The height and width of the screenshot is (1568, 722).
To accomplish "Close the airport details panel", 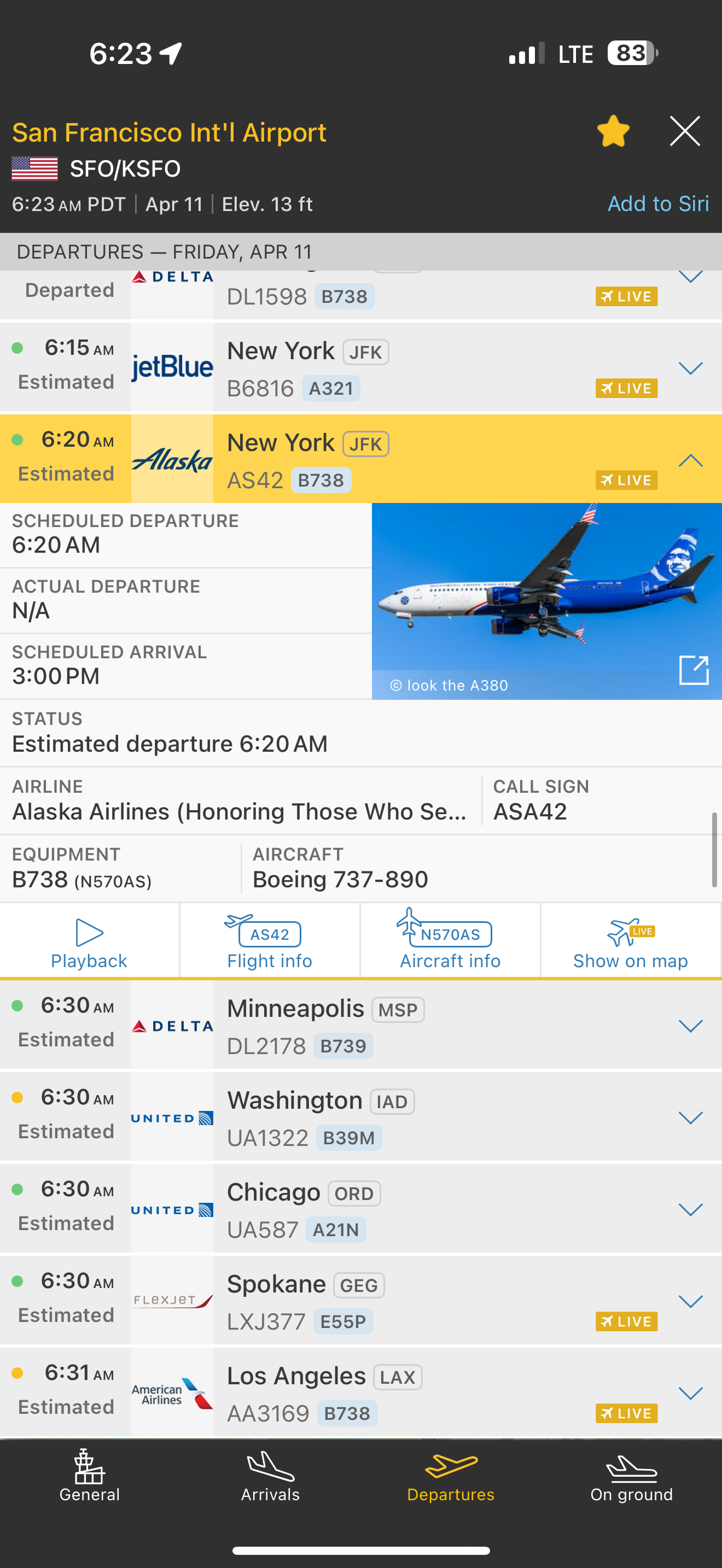I will coord(684,131).
